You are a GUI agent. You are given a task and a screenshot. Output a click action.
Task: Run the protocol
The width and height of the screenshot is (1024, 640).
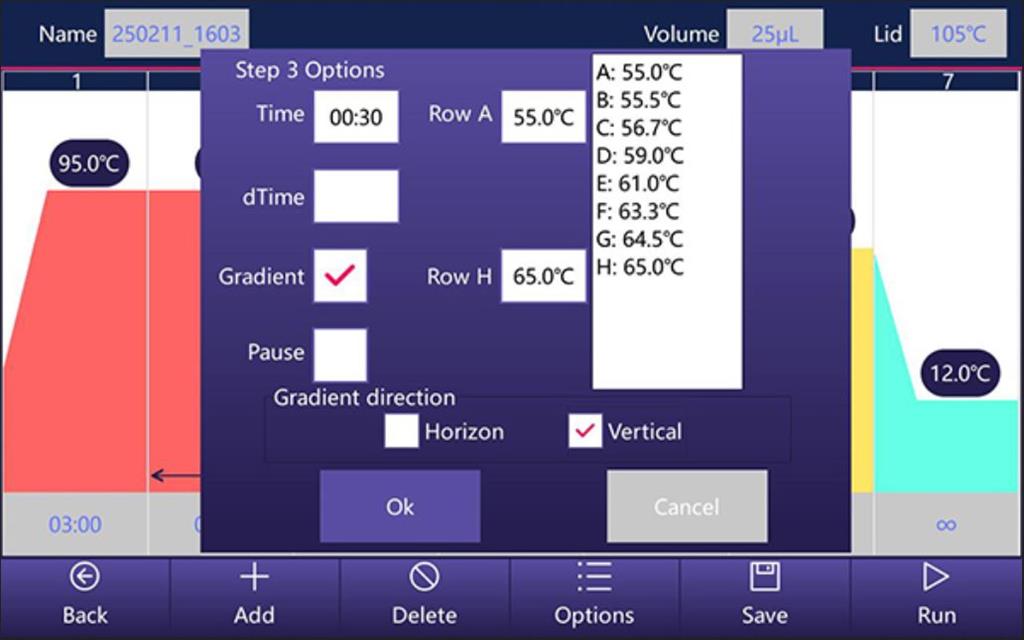[936, 594]
